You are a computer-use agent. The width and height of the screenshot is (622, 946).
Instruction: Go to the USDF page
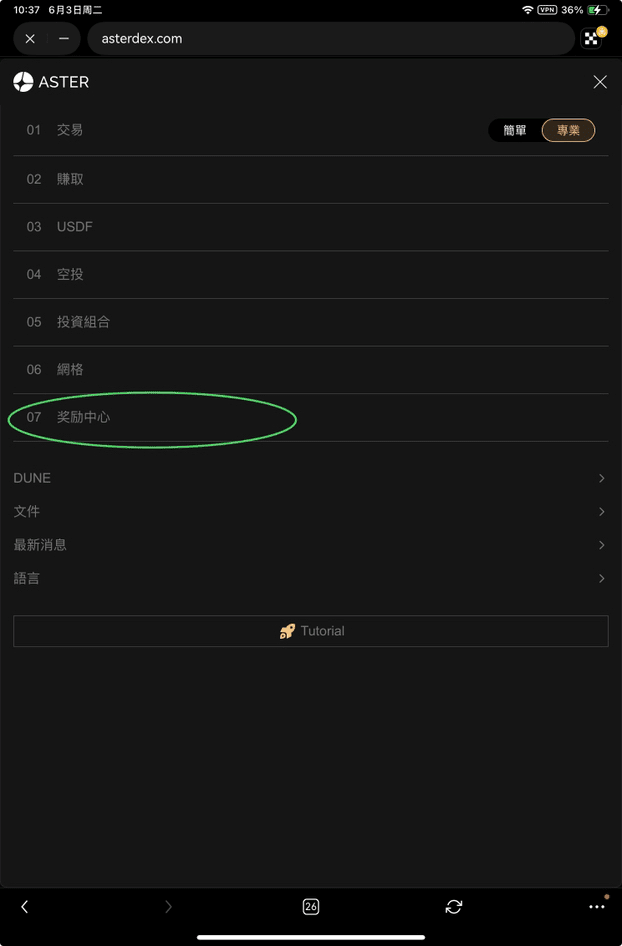tap(74, 227)
